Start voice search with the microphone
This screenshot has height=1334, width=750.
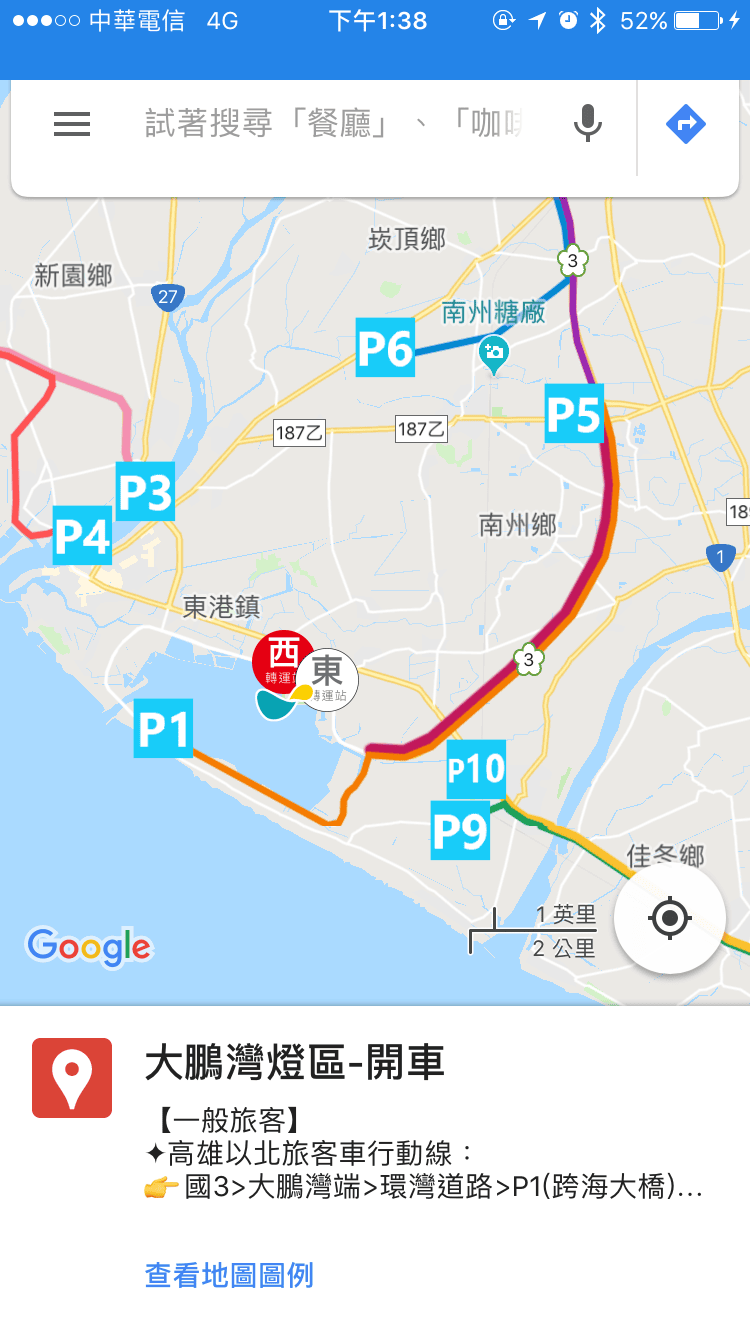click(588, 124)
